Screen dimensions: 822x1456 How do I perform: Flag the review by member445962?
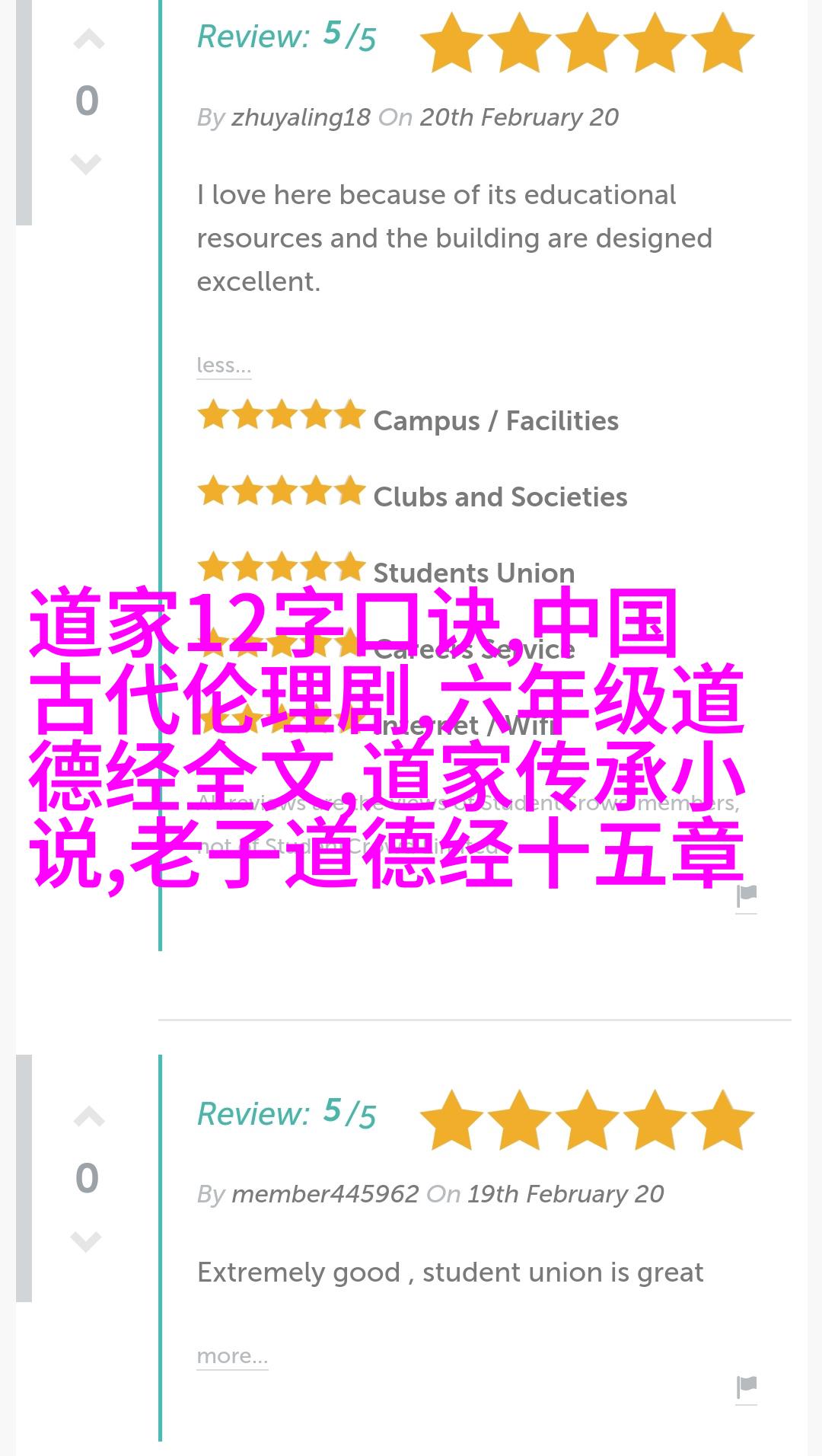point(747,1387)
